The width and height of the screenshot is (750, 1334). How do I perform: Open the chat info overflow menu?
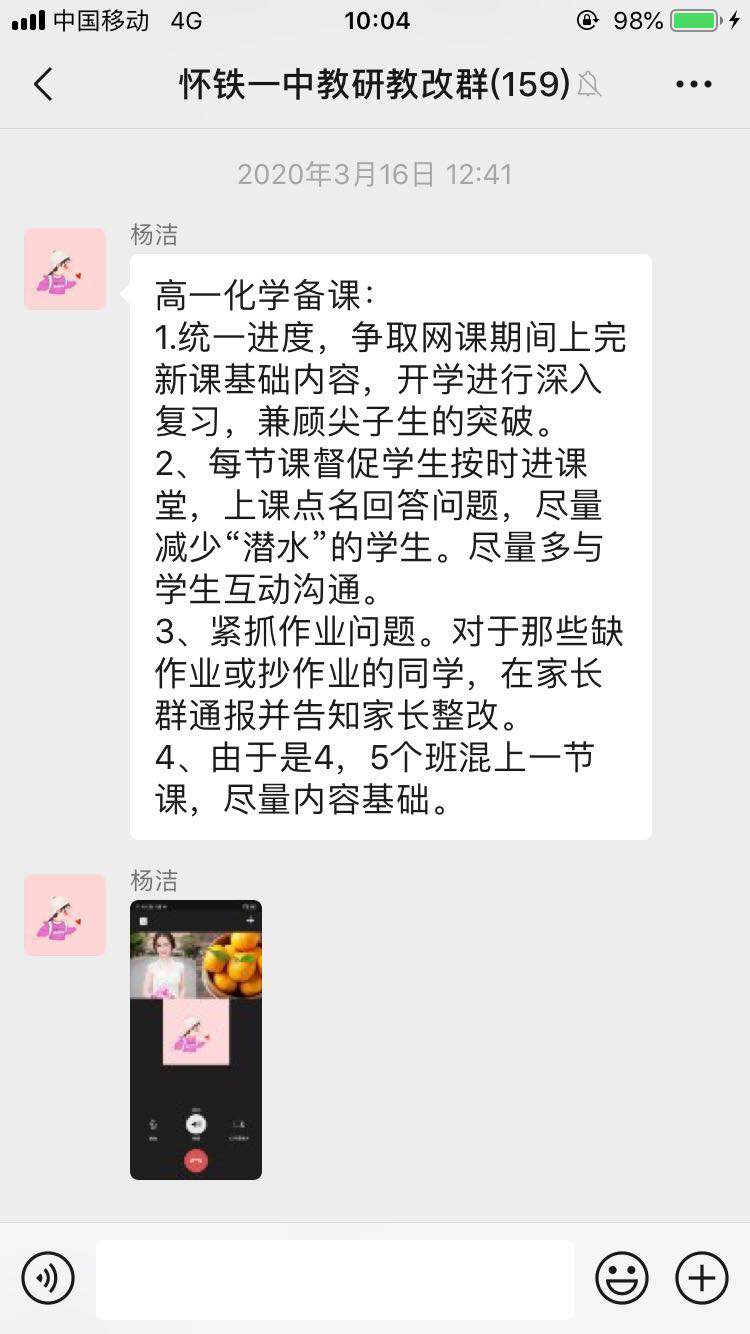pyautogui.click(x=693, y=84)
